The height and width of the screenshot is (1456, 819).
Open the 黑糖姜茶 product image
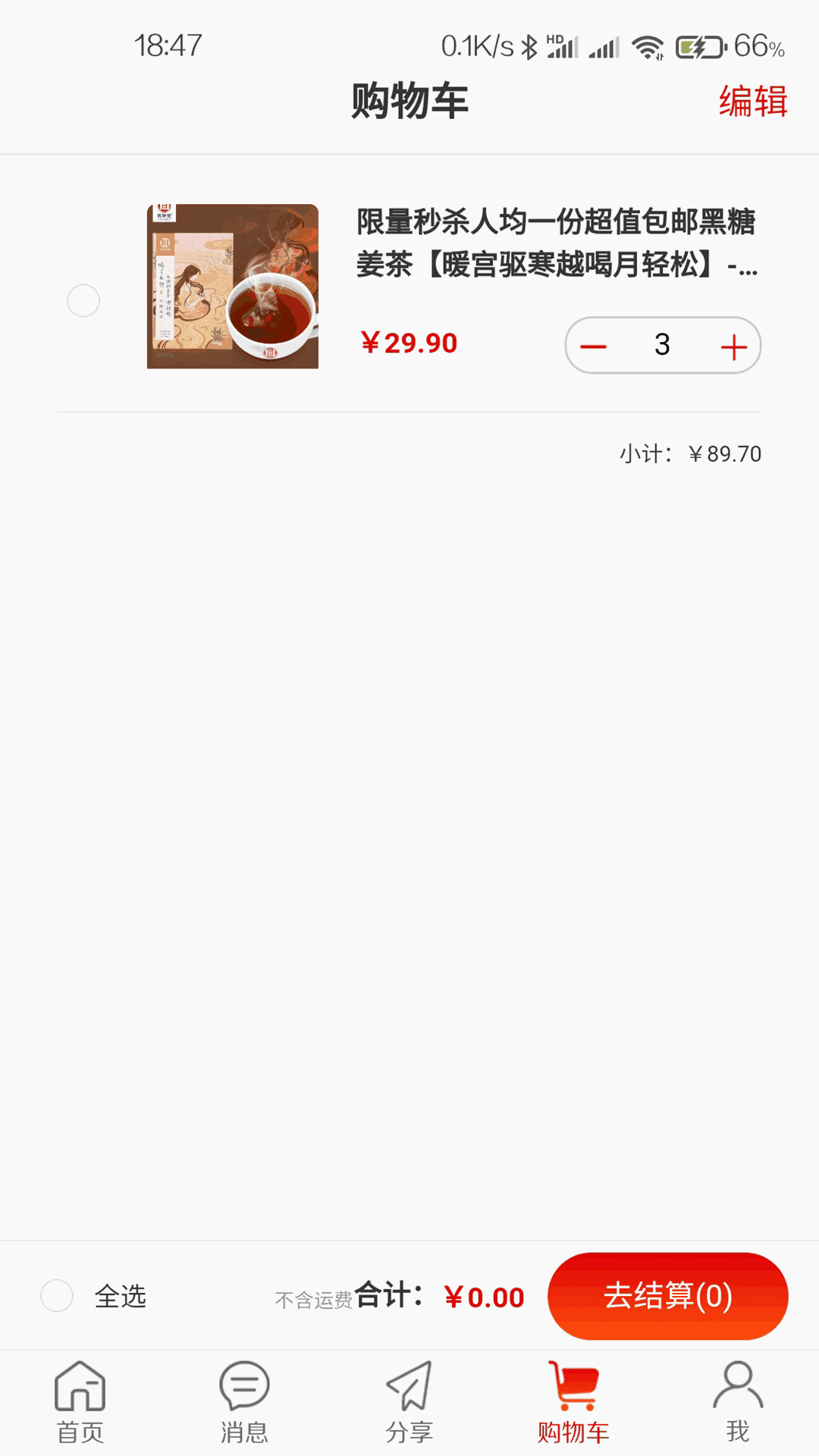click(x=233, y=287)
